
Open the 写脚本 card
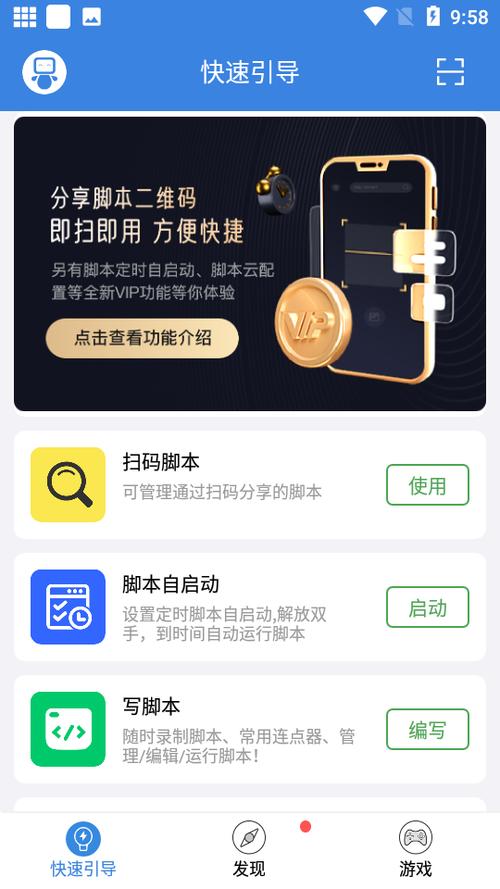(250, 729)
